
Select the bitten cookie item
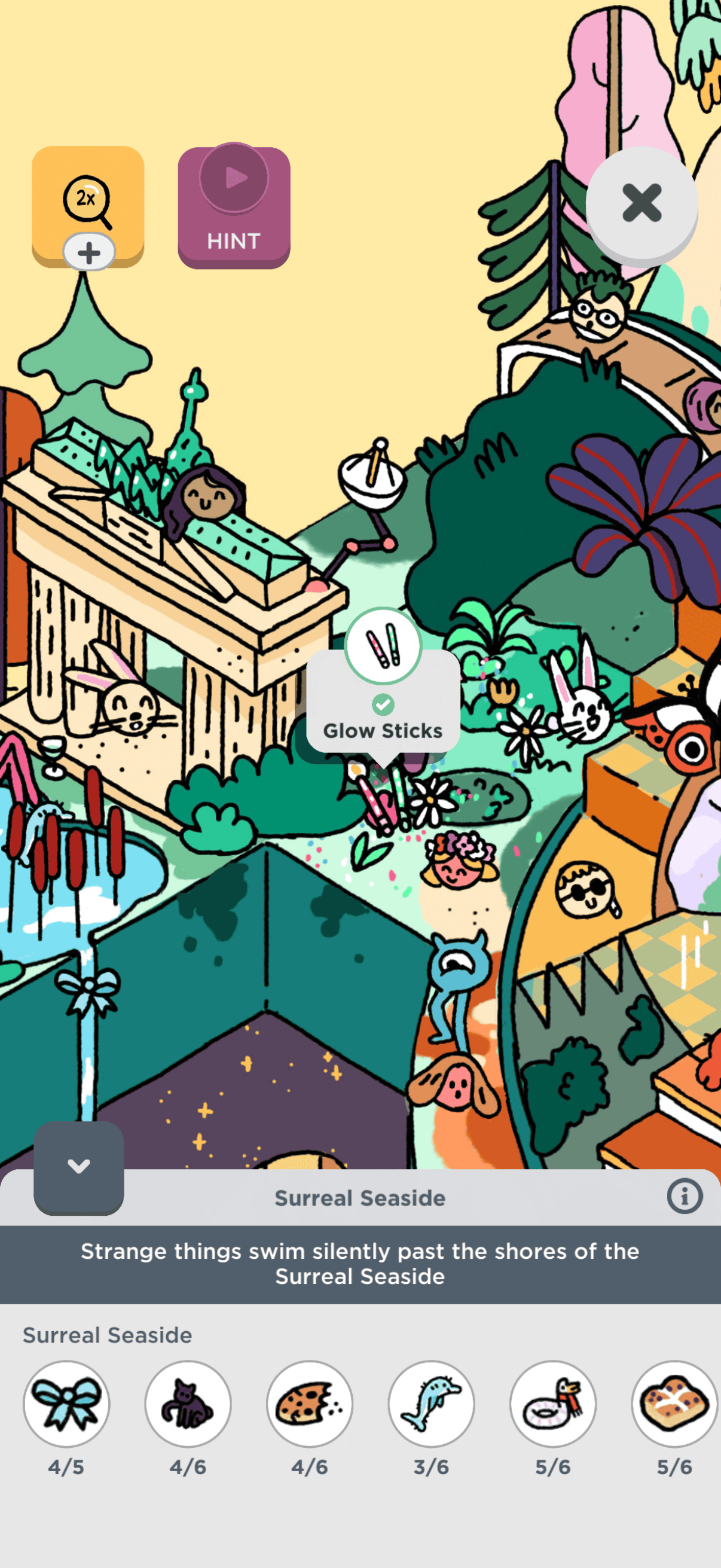pyautogui.click(x=310, y=1403)
